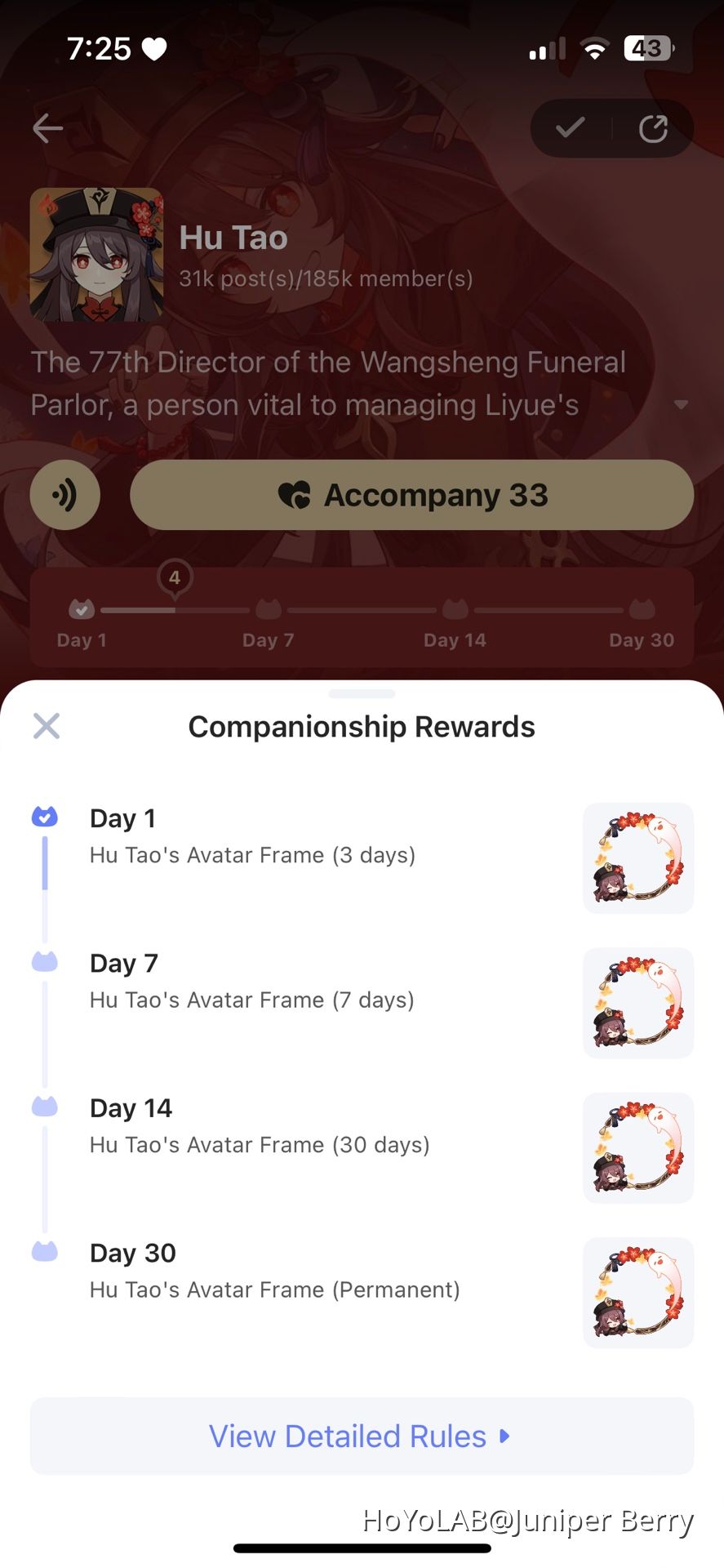The width and height of the screenshot is (724, 1568).
Task: Tap the Accompany 33 button
Action: tap(411, 495)
